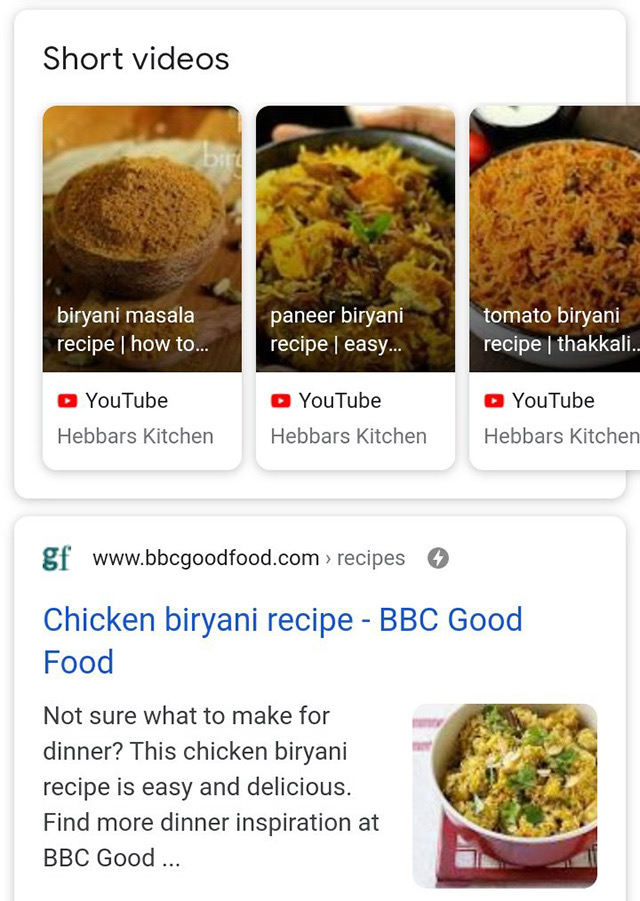Open the biryani masala recipe video
This screenshot has width=640, height=901.
click(142, 240)
